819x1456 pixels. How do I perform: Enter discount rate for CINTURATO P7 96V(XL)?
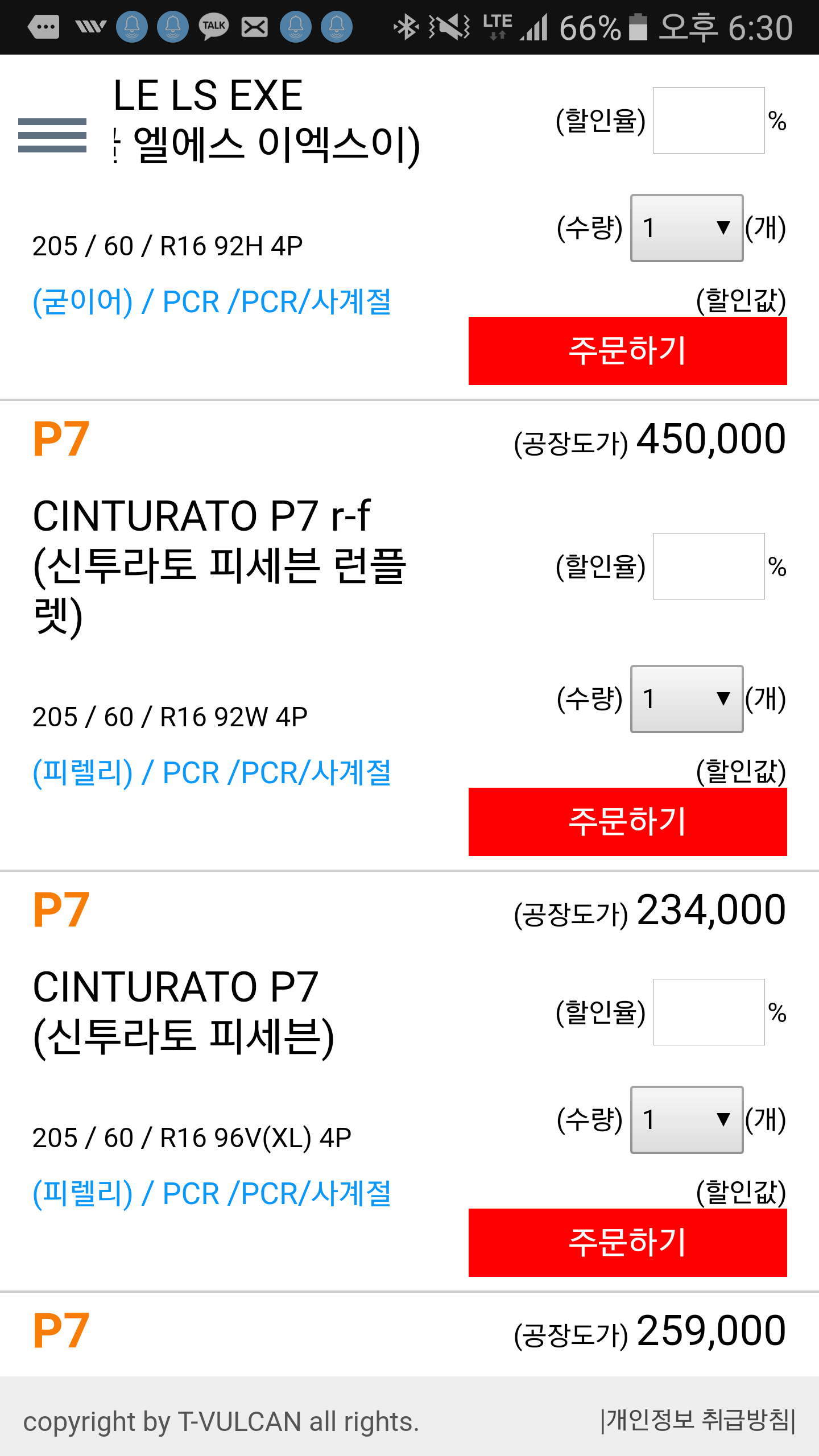pyautogui.click(x=709, y=1012)
